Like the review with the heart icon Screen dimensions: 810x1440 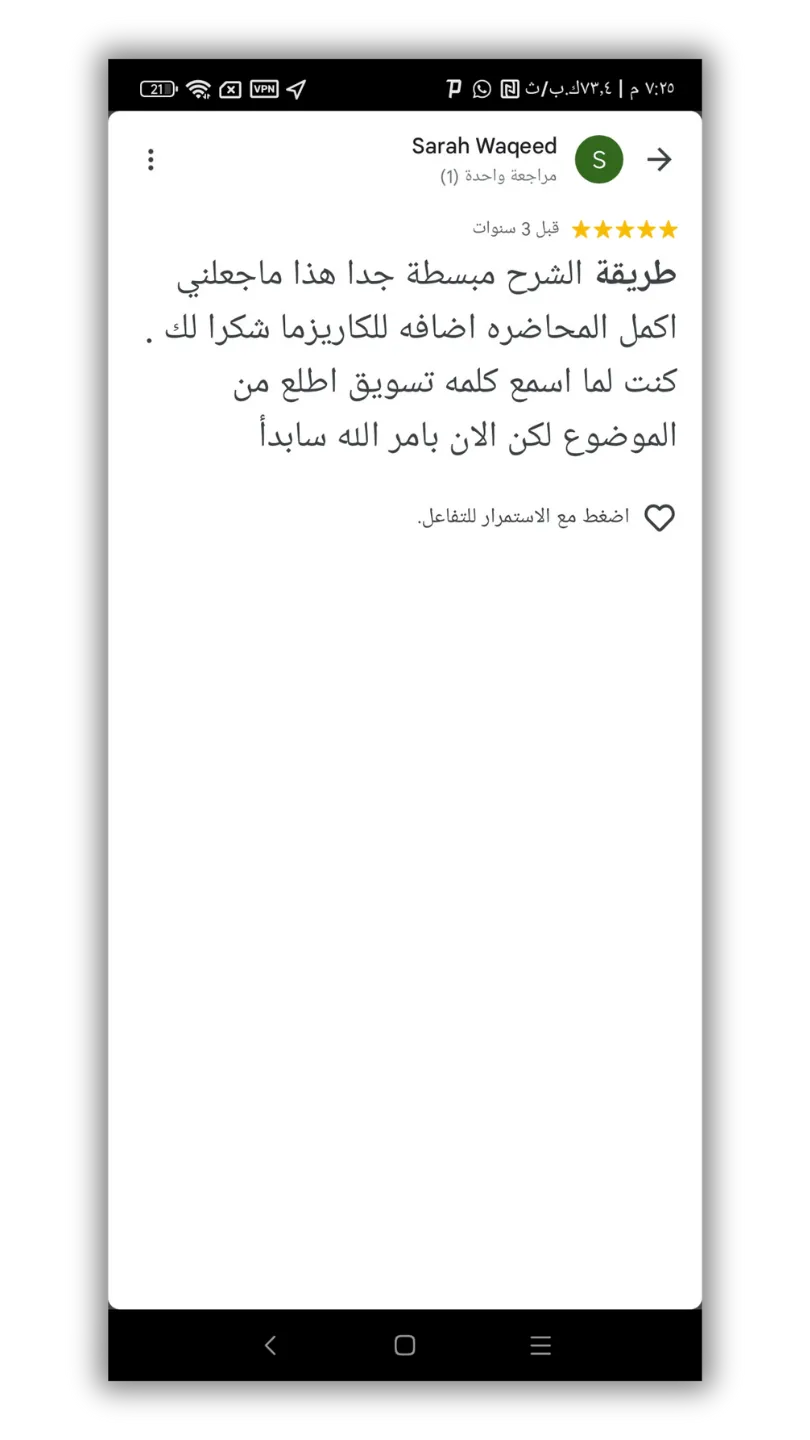pos(659,518)
